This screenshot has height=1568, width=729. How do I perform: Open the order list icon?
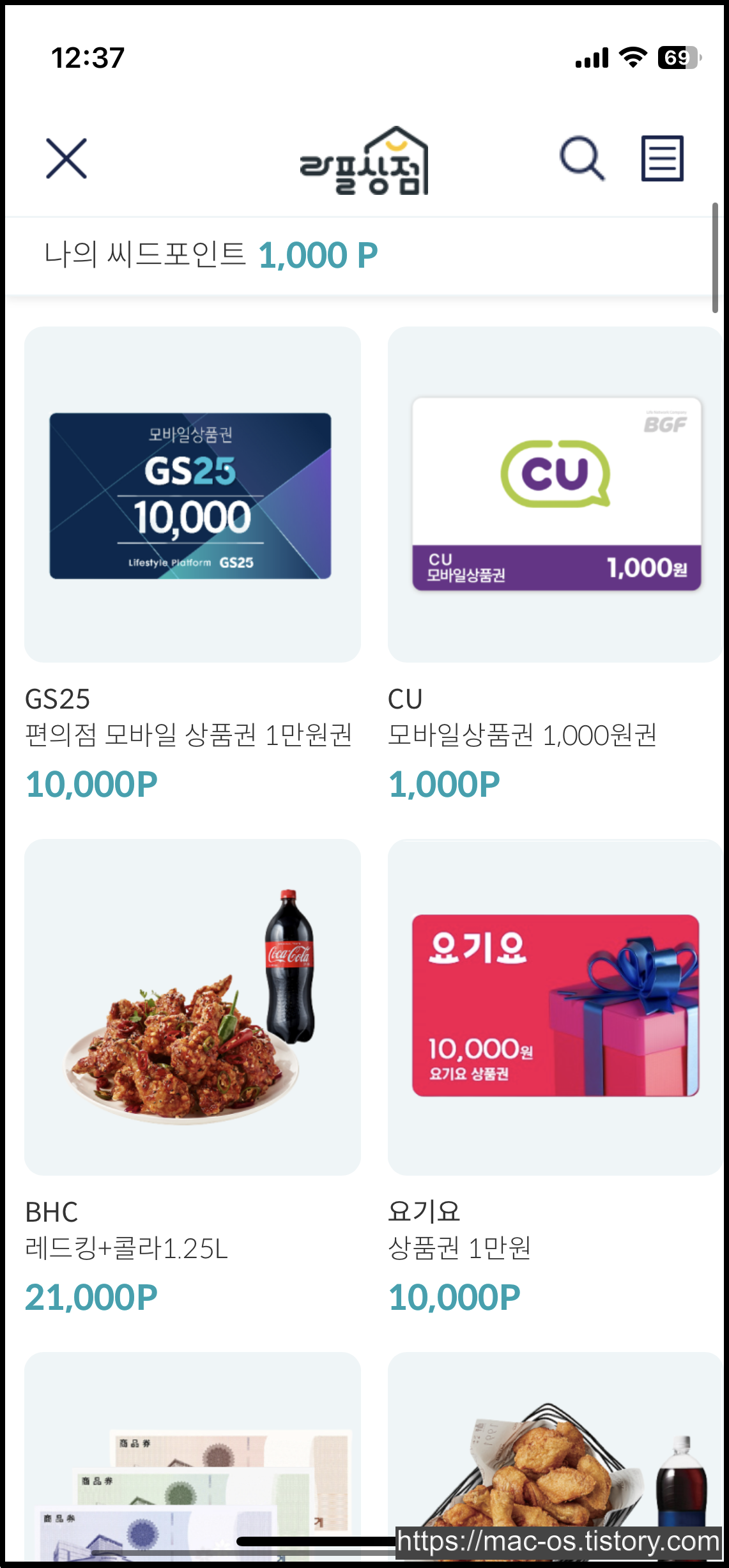pyautogui.click(x=663, y=158)
